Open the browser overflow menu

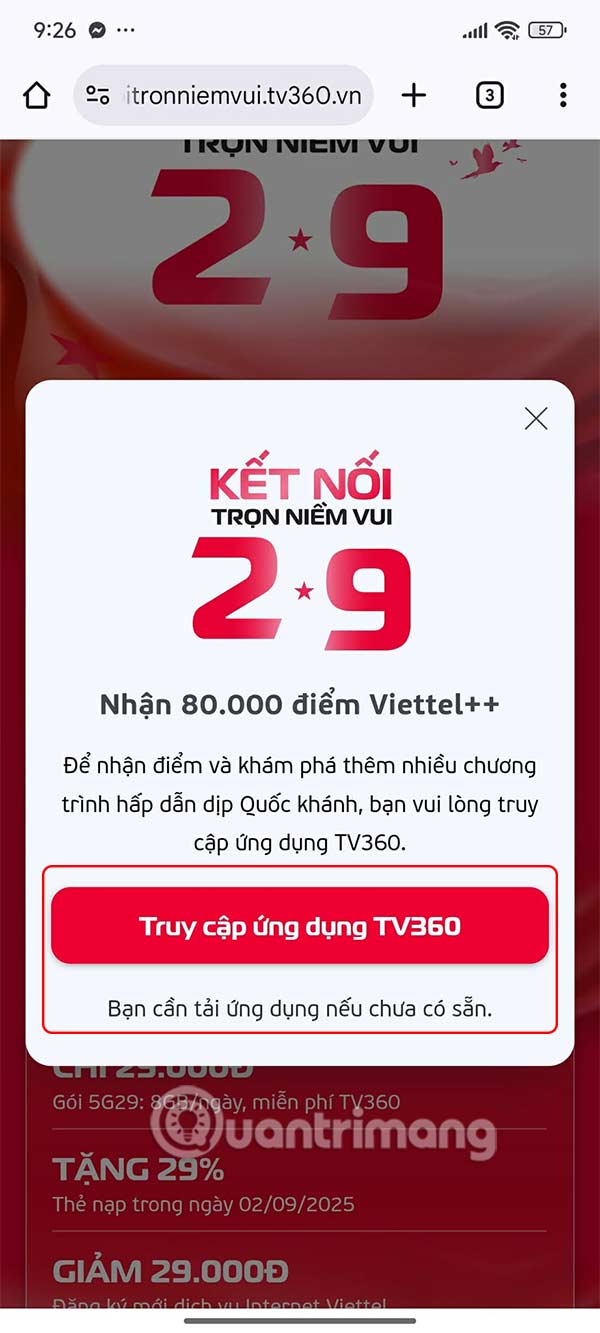coord(563,96)
